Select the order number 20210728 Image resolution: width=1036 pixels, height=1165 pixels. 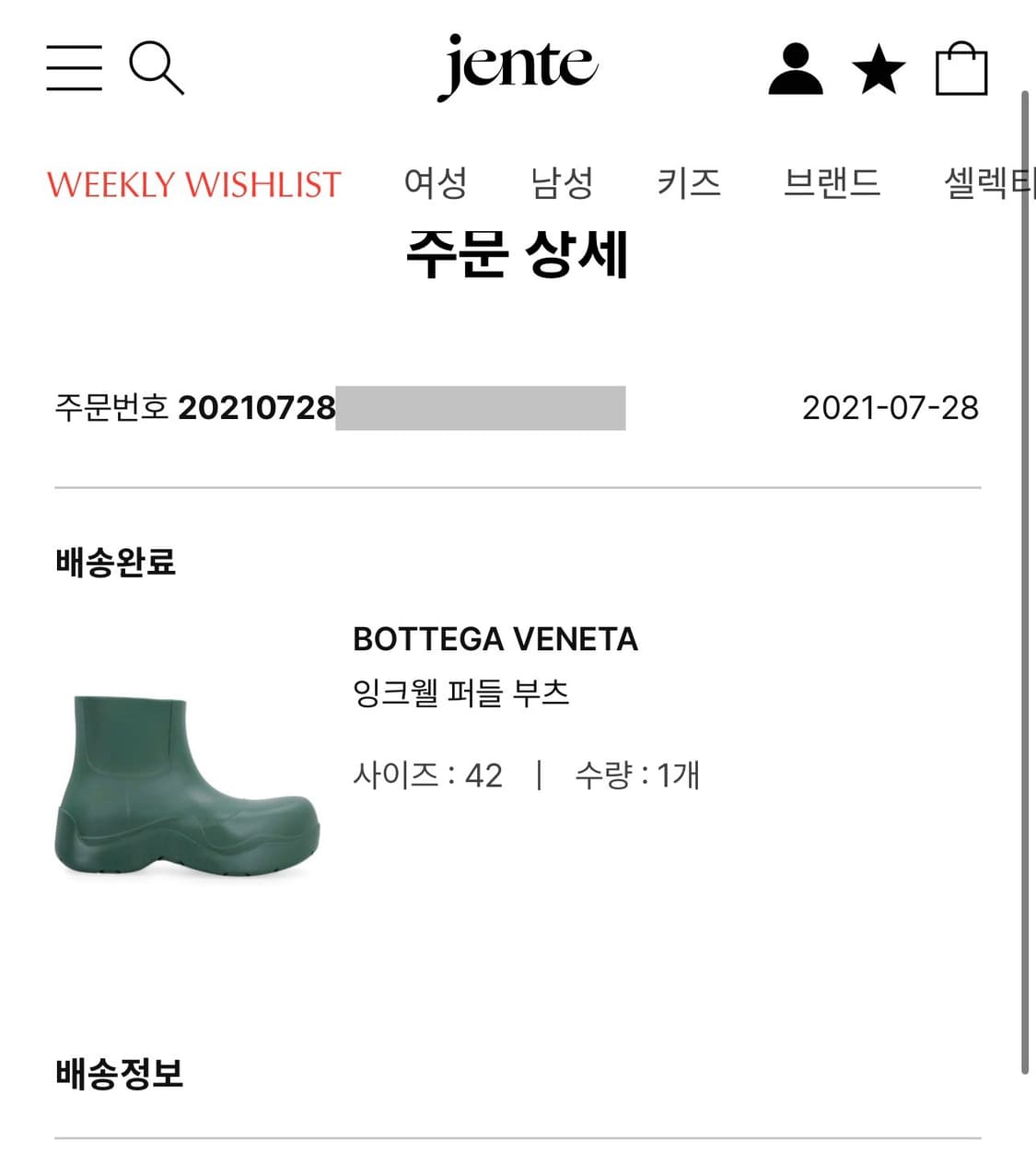[x=259, y=405]
